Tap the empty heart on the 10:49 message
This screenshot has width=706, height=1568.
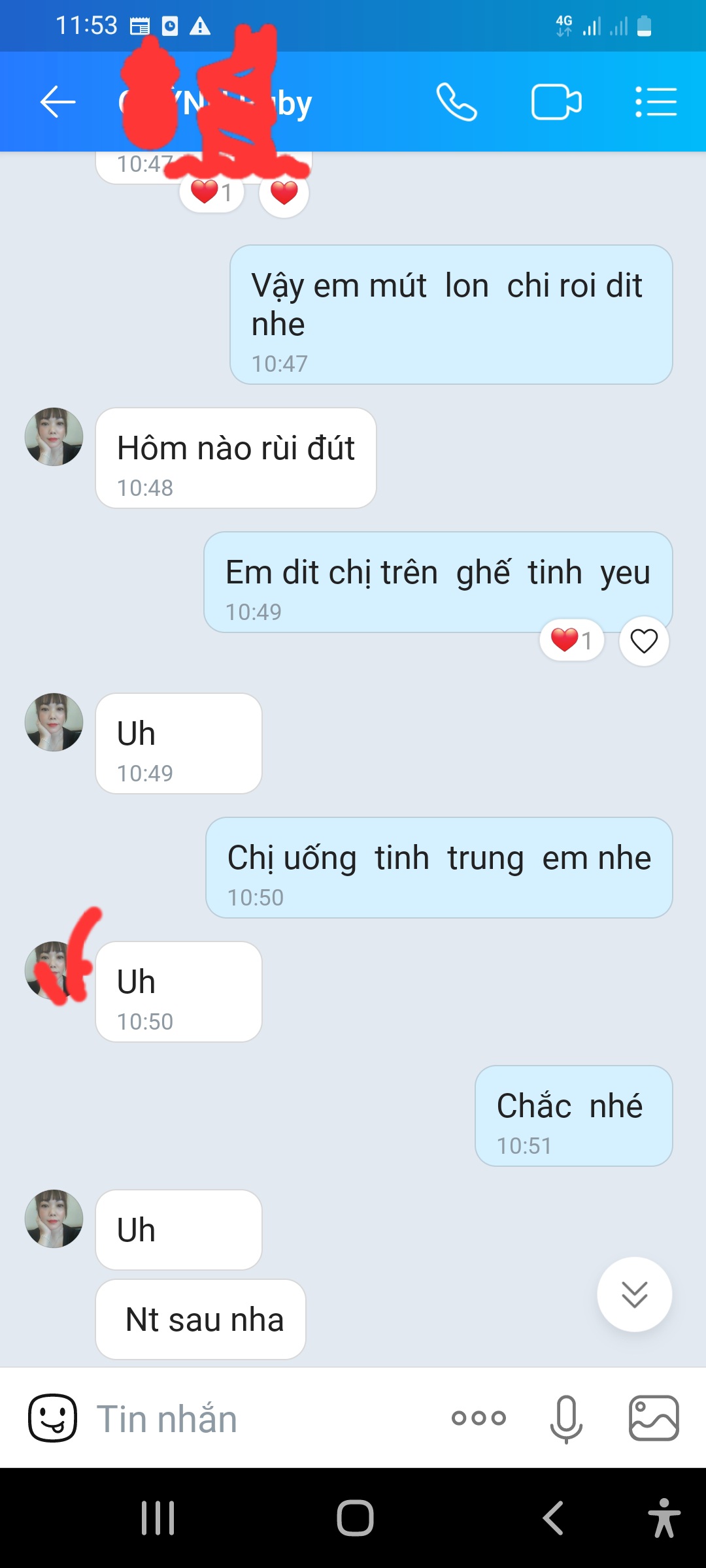(644, 641)
